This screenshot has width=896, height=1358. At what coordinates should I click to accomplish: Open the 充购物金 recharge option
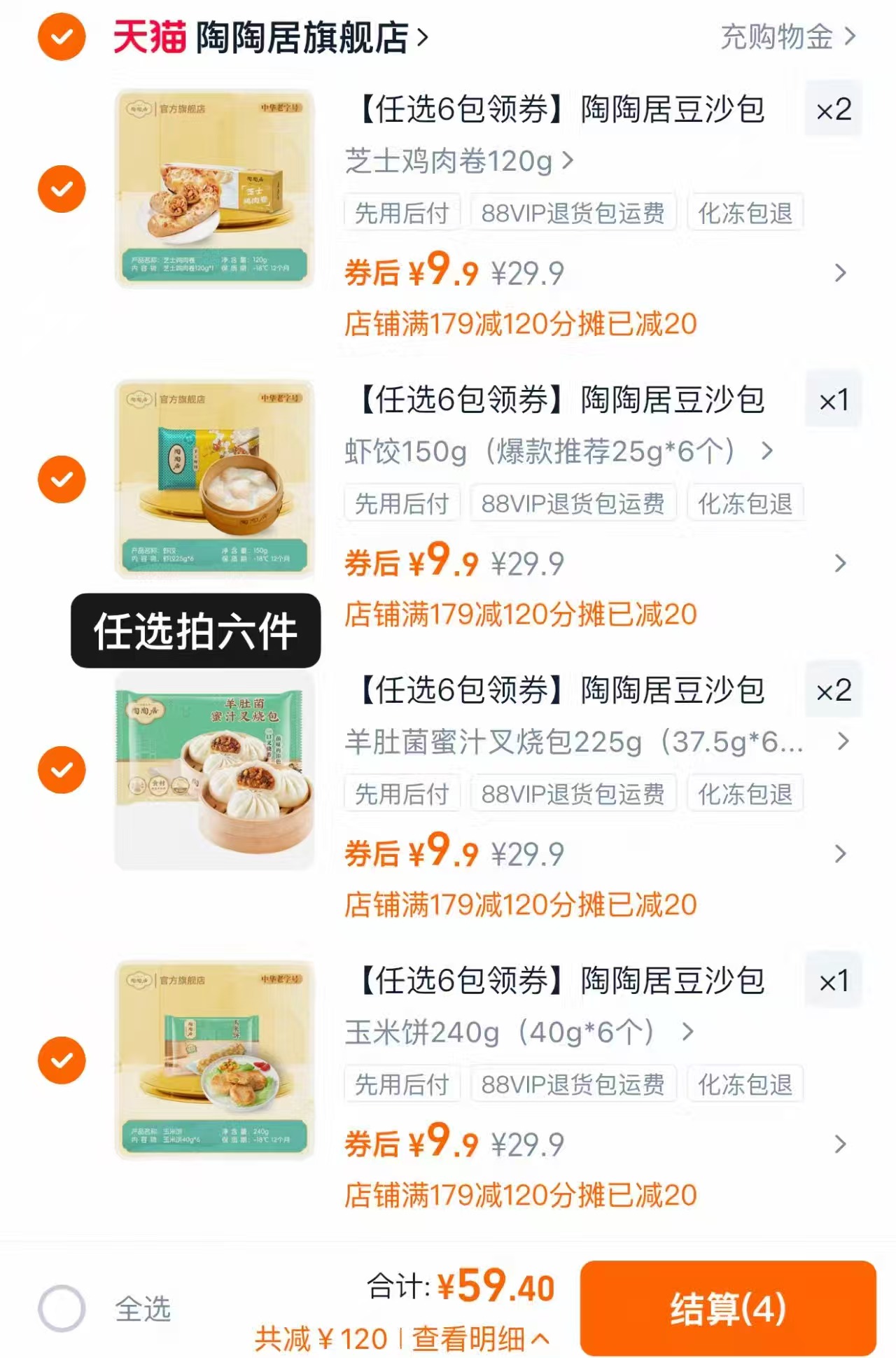[774, 38]
